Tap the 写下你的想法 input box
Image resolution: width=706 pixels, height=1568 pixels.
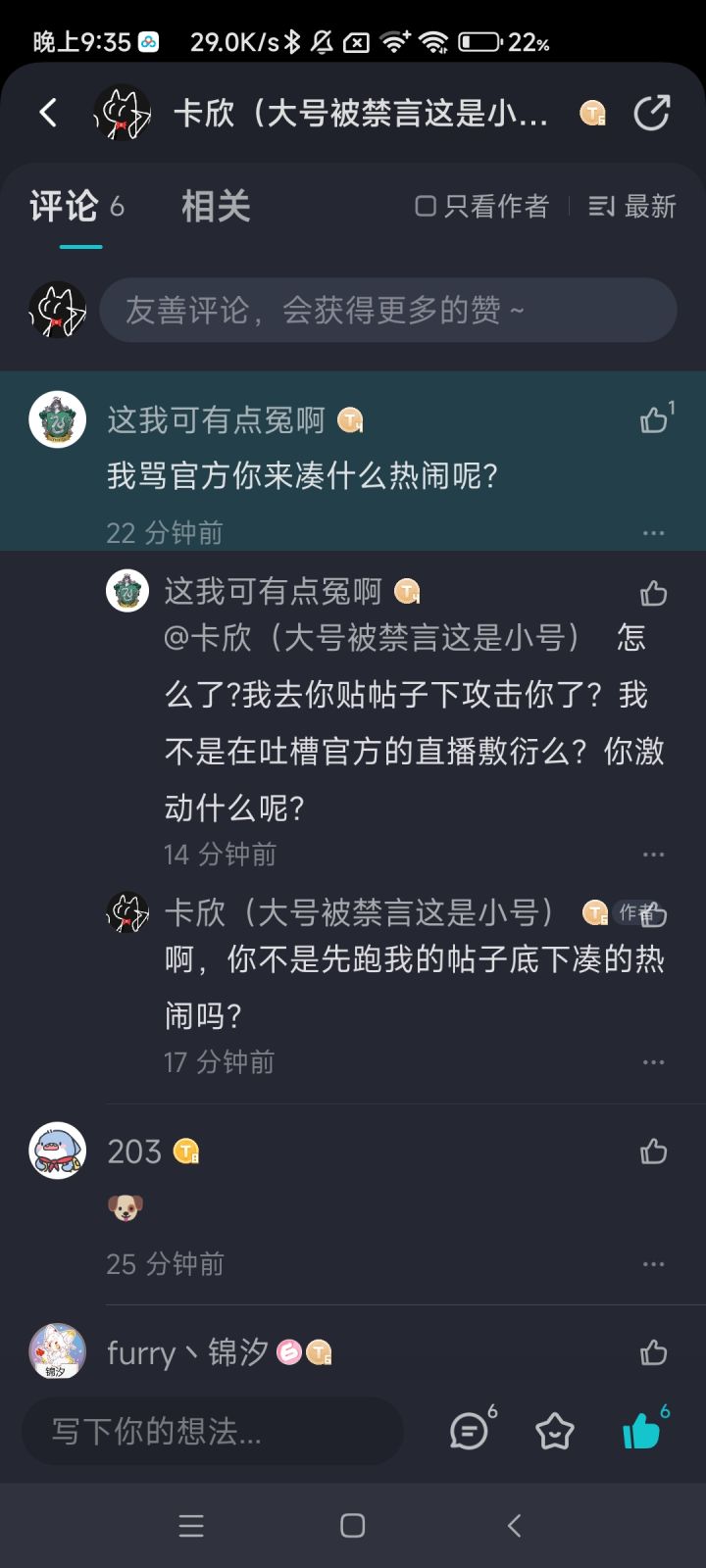click(213, 1432)
